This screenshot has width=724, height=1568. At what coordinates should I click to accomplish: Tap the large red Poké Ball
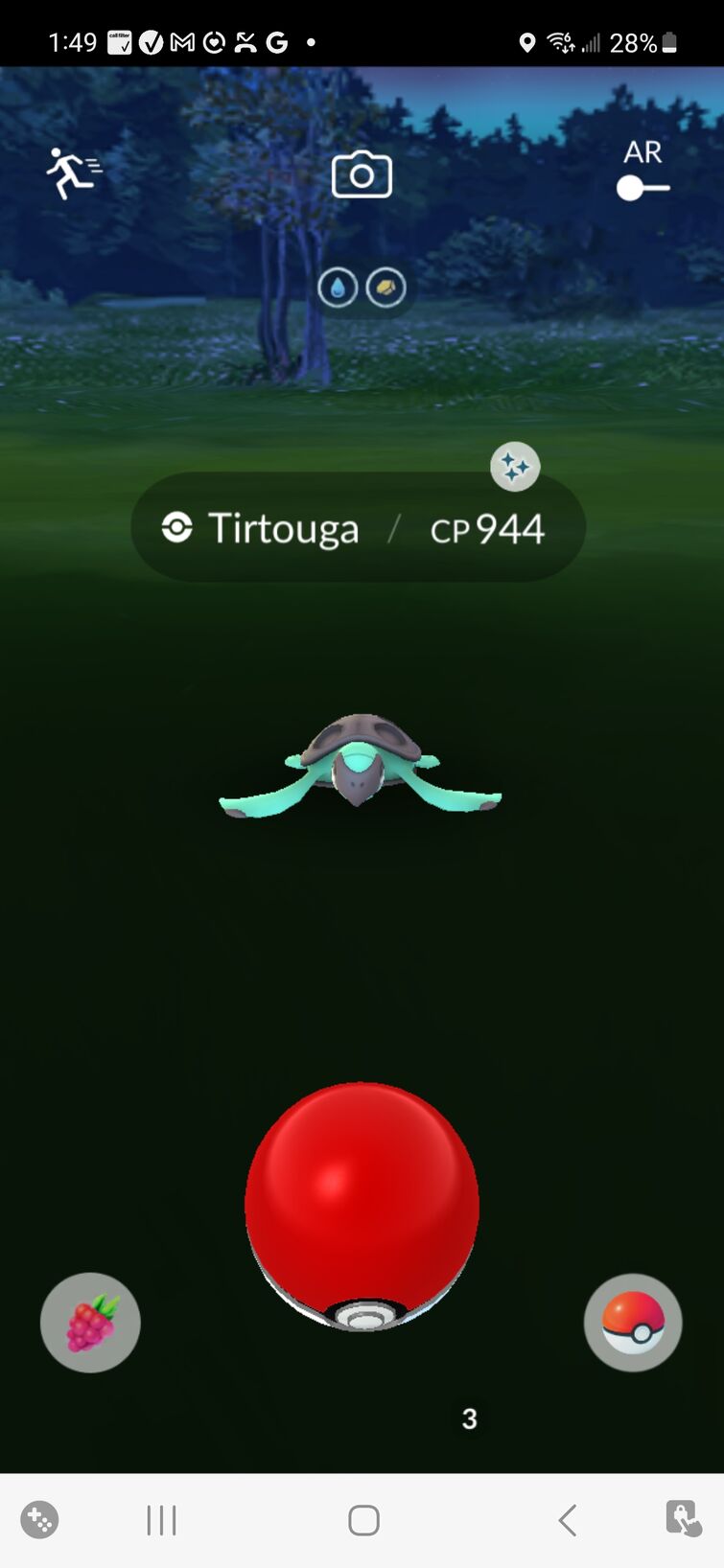point(362,1207)
